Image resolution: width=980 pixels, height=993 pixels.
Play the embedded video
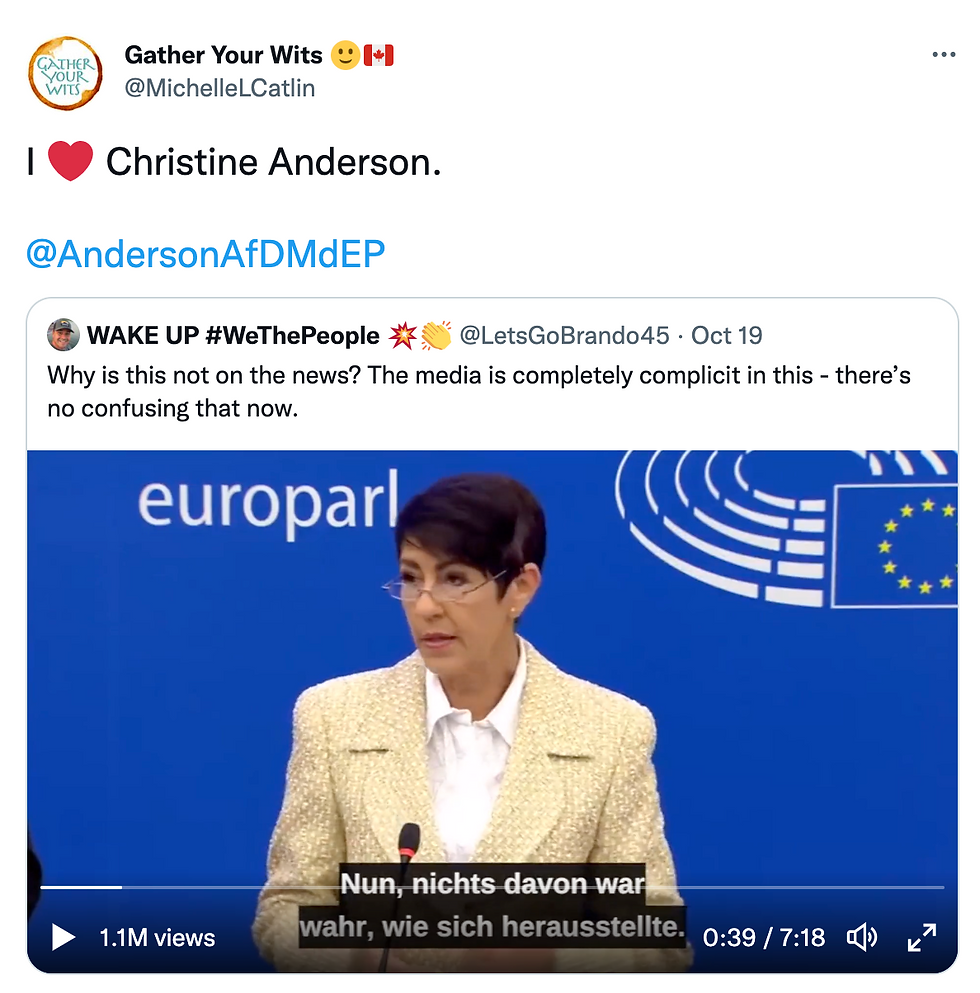click(63, 937)
